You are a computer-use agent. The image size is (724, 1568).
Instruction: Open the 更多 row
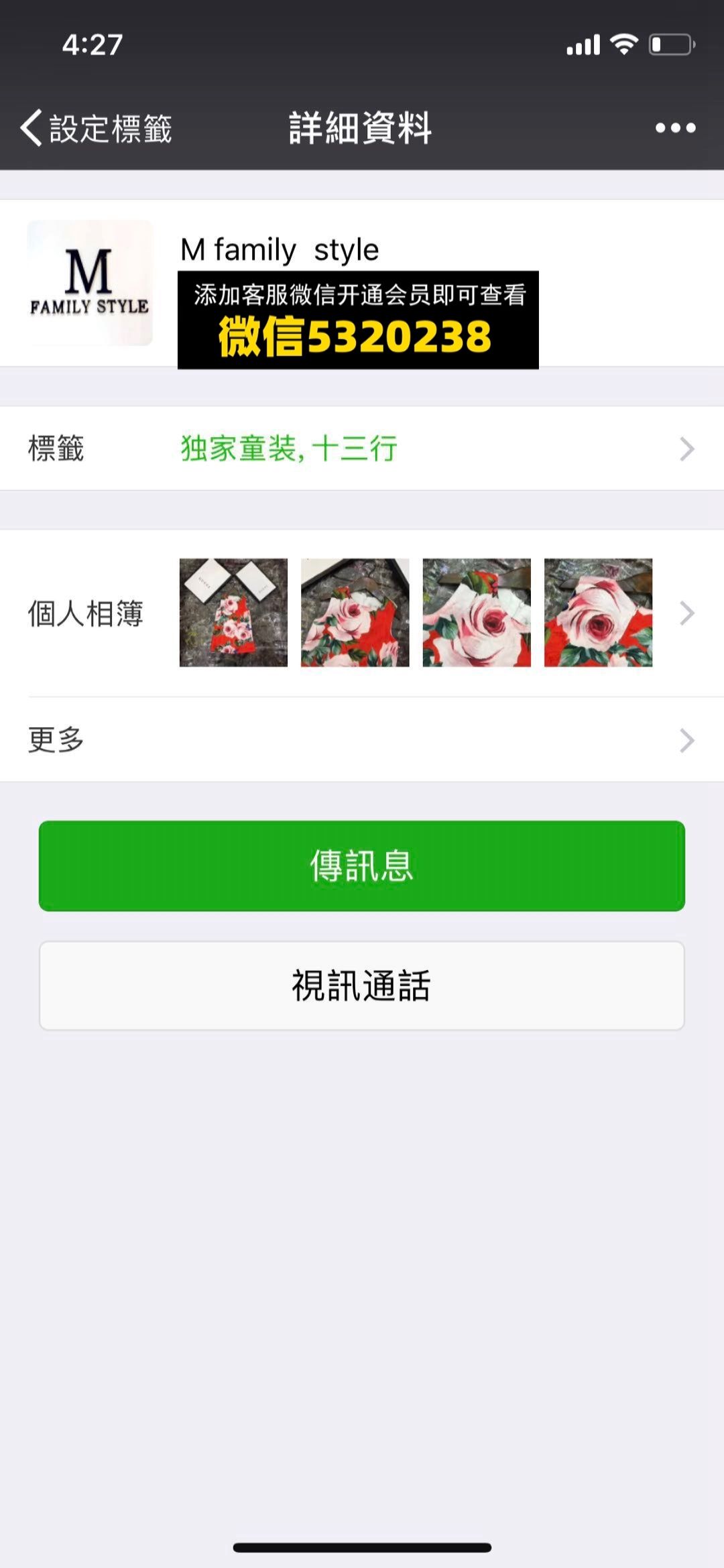click(362, 740)
